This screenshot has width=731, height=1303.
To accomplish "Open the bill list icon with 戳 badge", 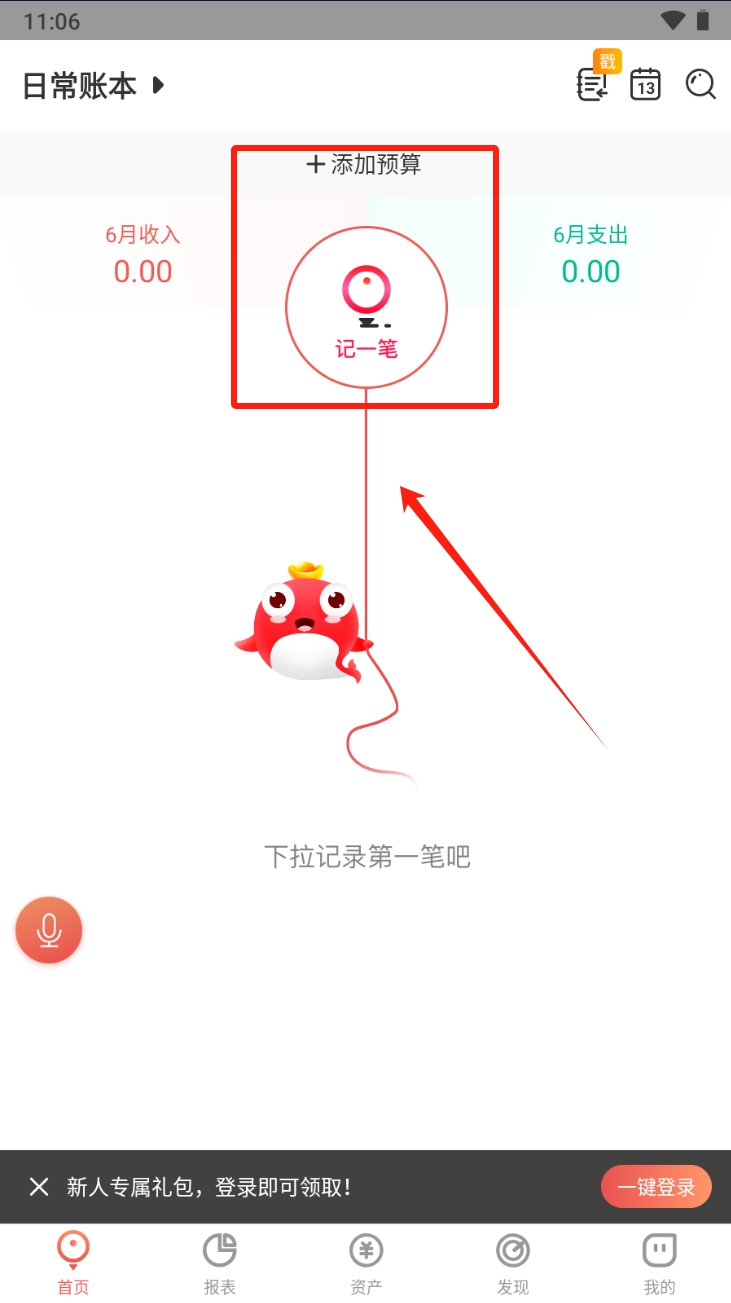I will point(593,85).
